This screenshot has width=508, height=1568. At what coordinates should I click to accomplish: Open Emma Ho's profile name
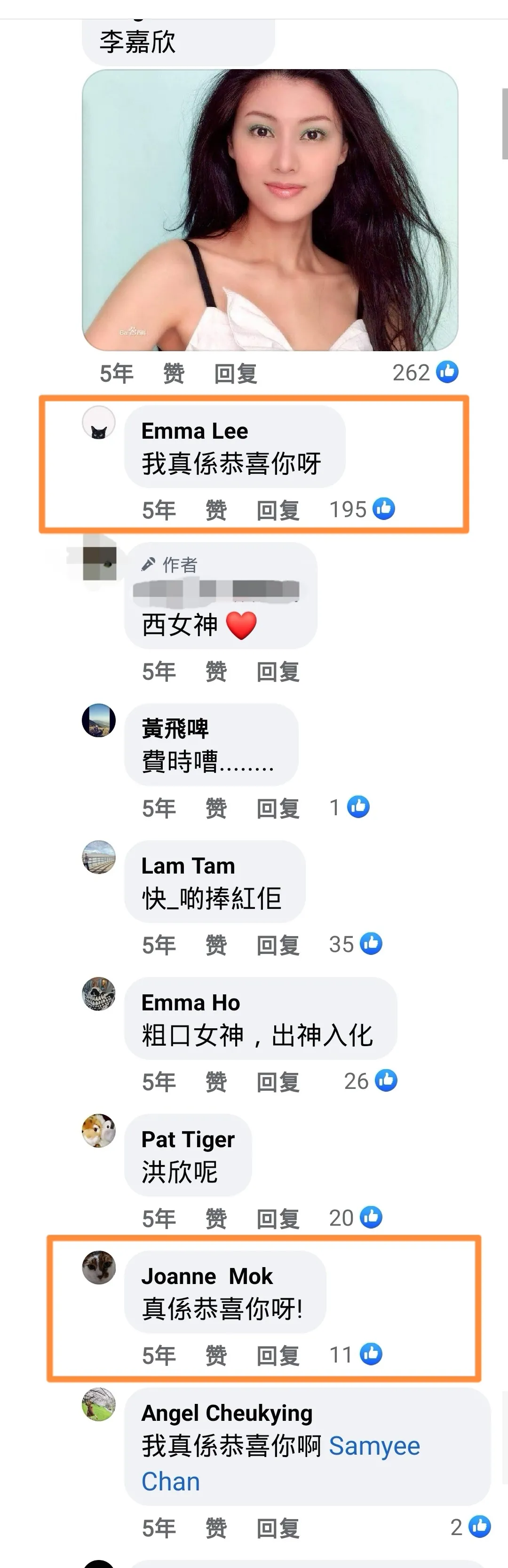tap(190, 1002)
